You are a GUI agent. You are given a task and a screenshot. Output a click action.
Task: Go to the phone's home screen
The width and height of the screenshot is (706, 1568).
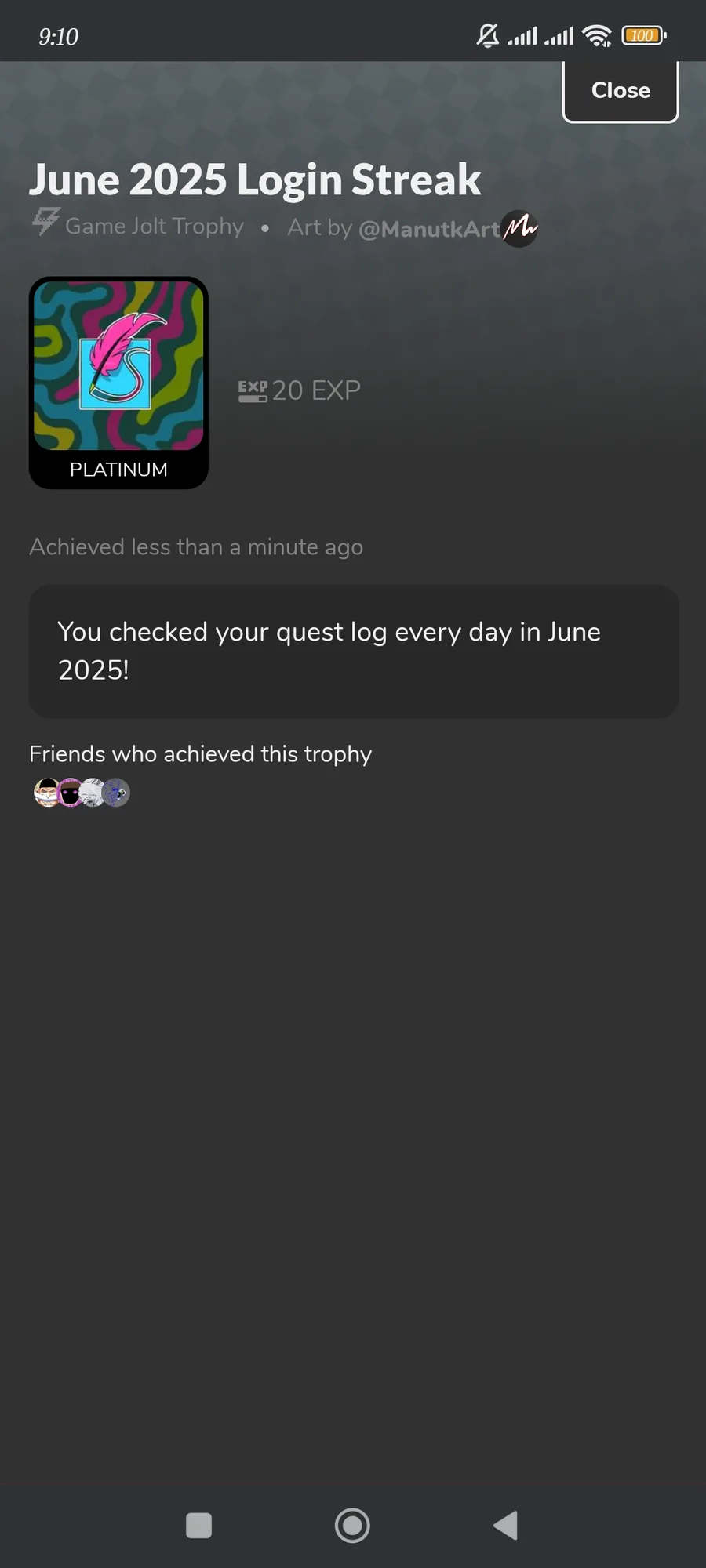[x=352, y=1526]
